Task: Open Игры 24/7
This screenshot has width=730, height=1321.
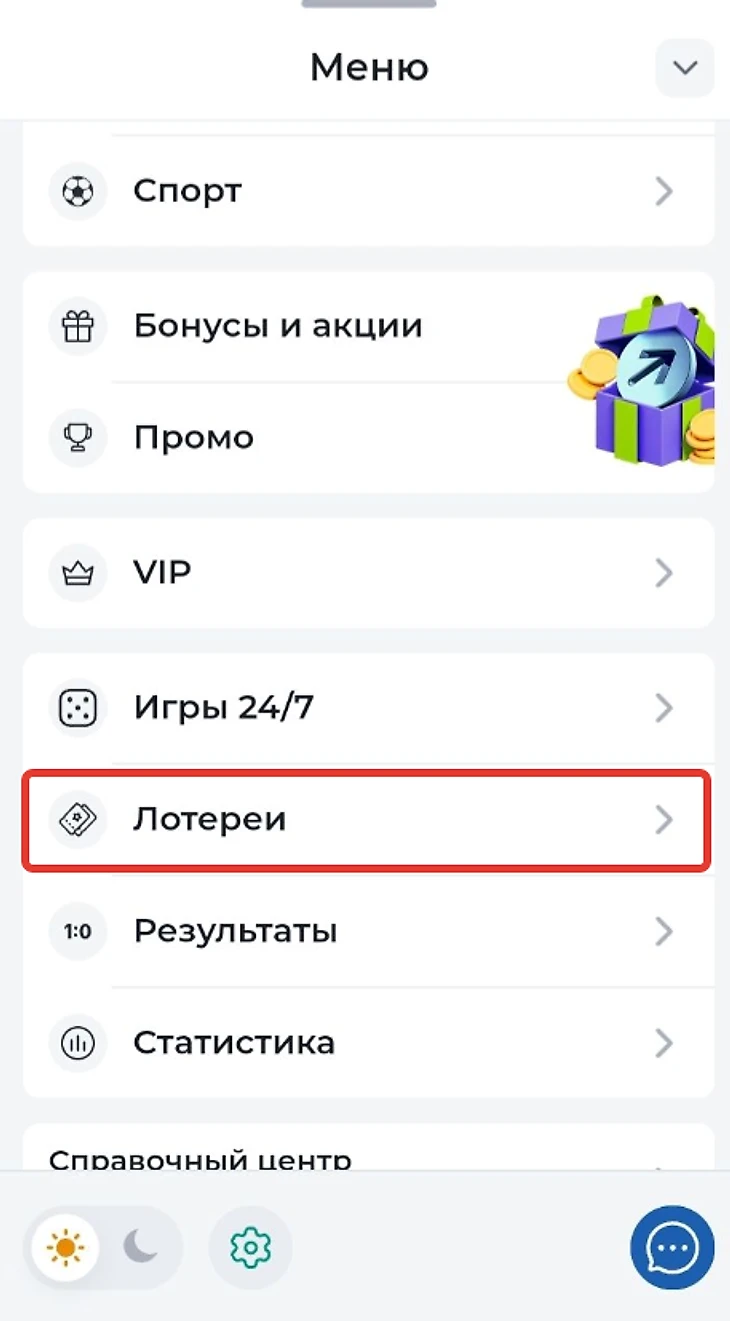Action: click(x=368, y=709)
